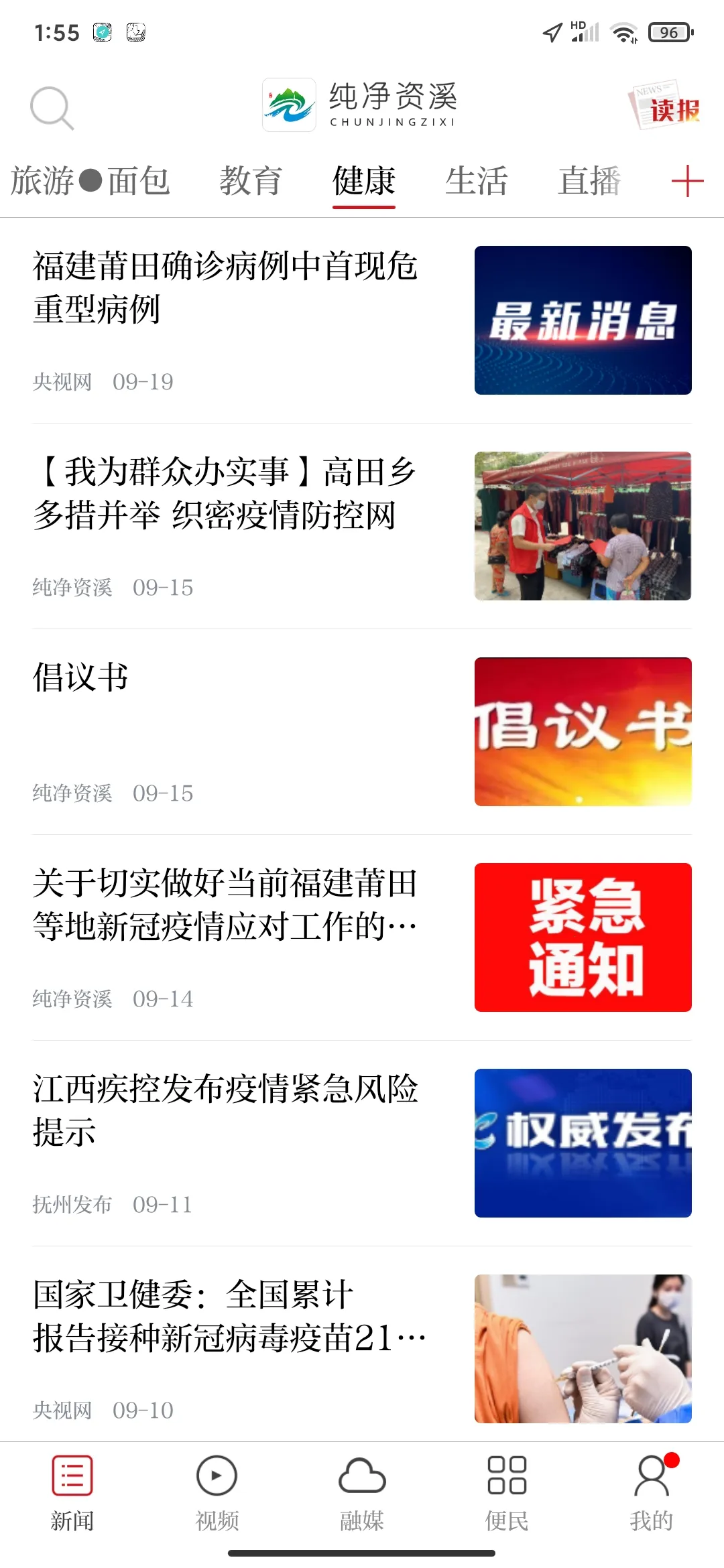Switch to the 直播 tab
724x1568 pixels.
pyautogui.click(x=589, y=182)
